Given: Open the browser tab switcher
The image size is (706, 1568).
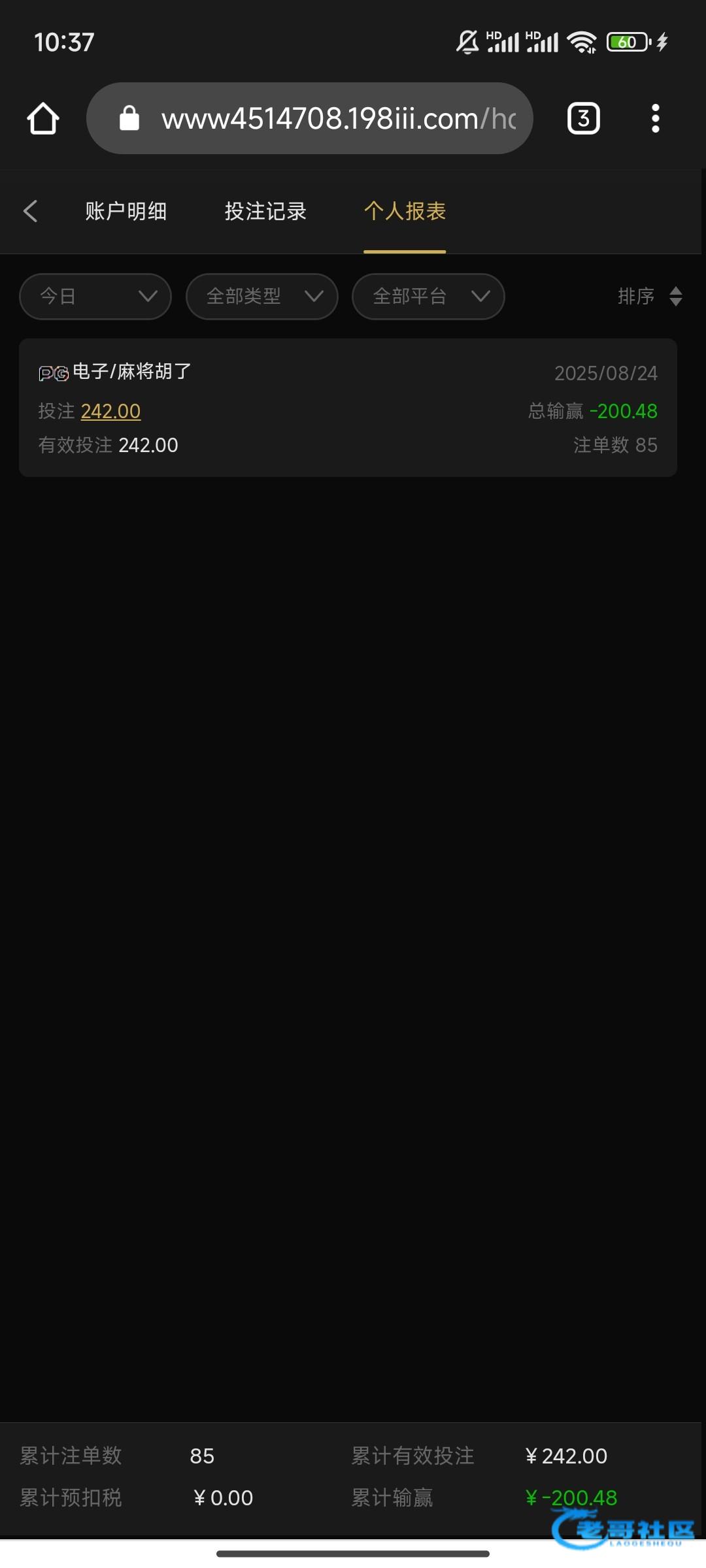Looking at the screenshot, I should point(583,118).
